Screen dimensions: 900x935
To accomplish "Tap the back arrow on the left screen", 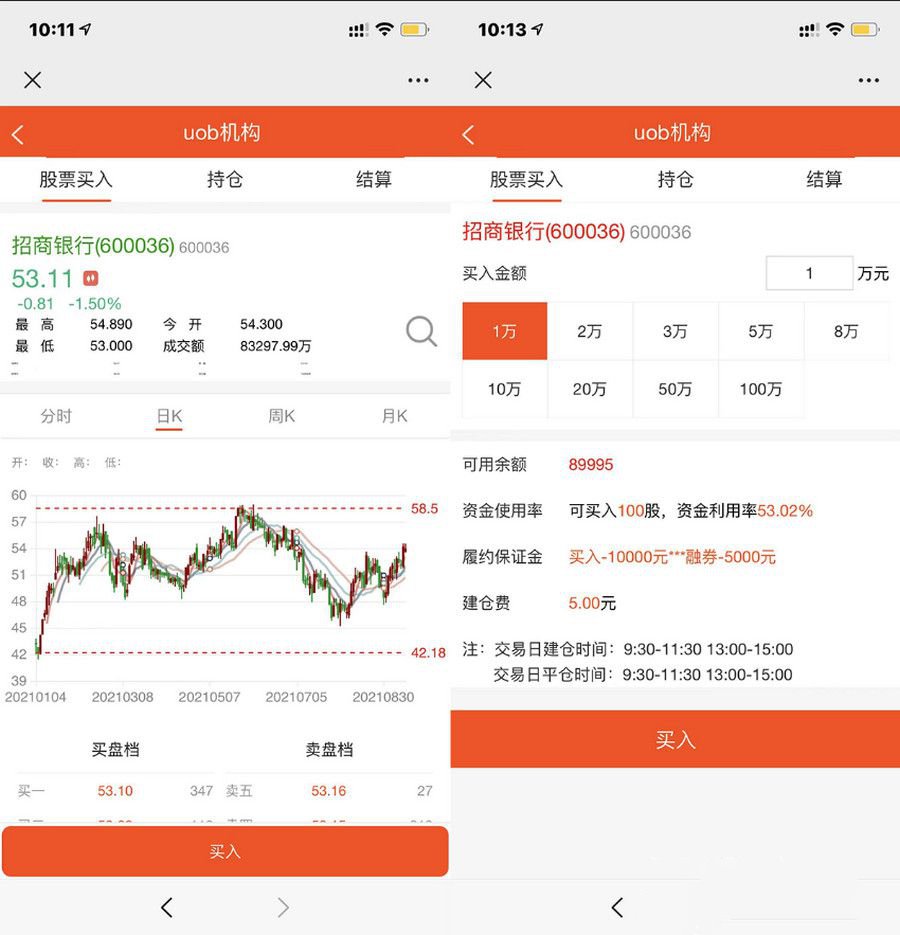I will point(17,133).
